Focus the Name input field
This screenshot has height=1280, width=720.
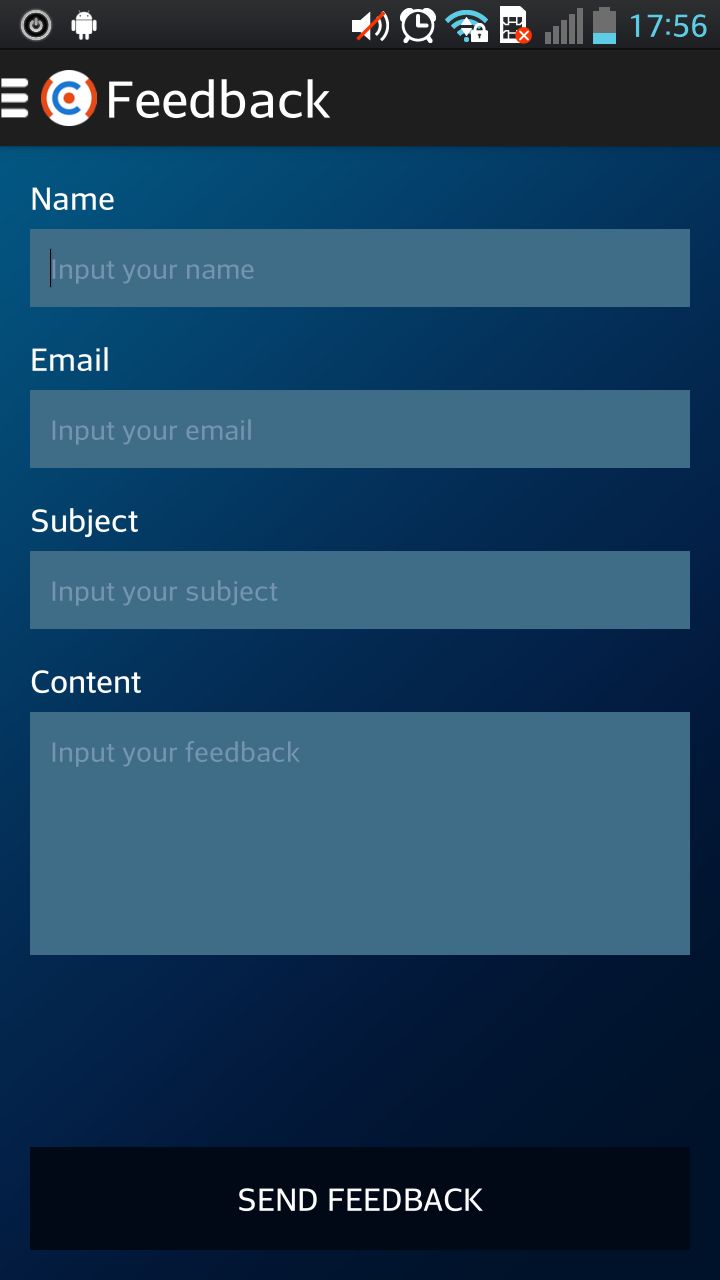point(360,268)
